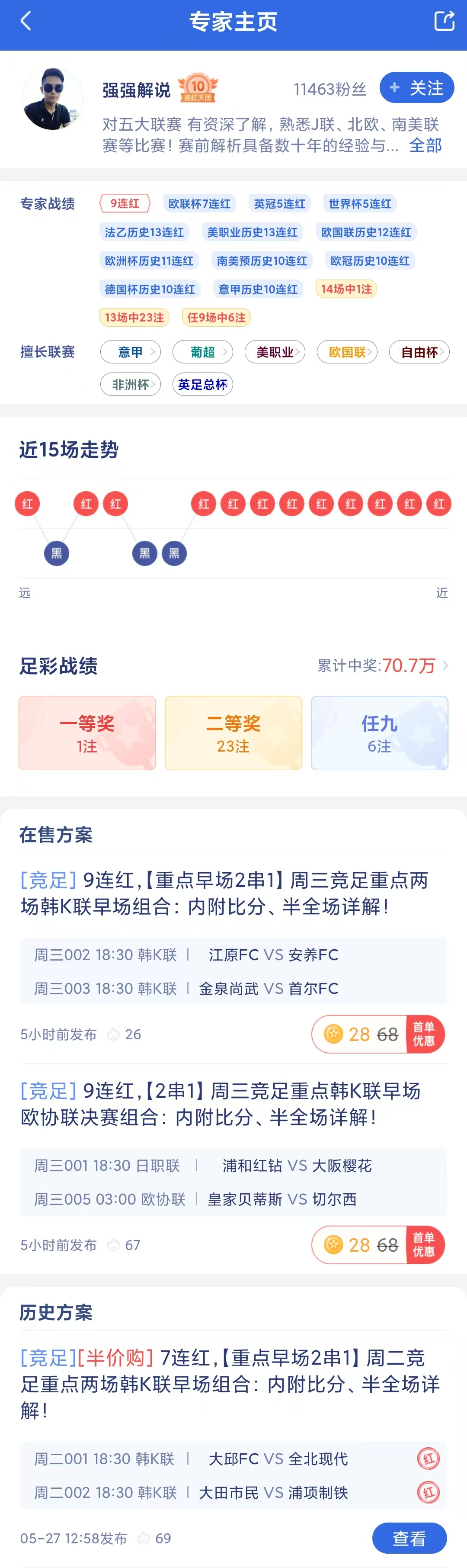Select the 葡超 league chip

tap(202, 352)
